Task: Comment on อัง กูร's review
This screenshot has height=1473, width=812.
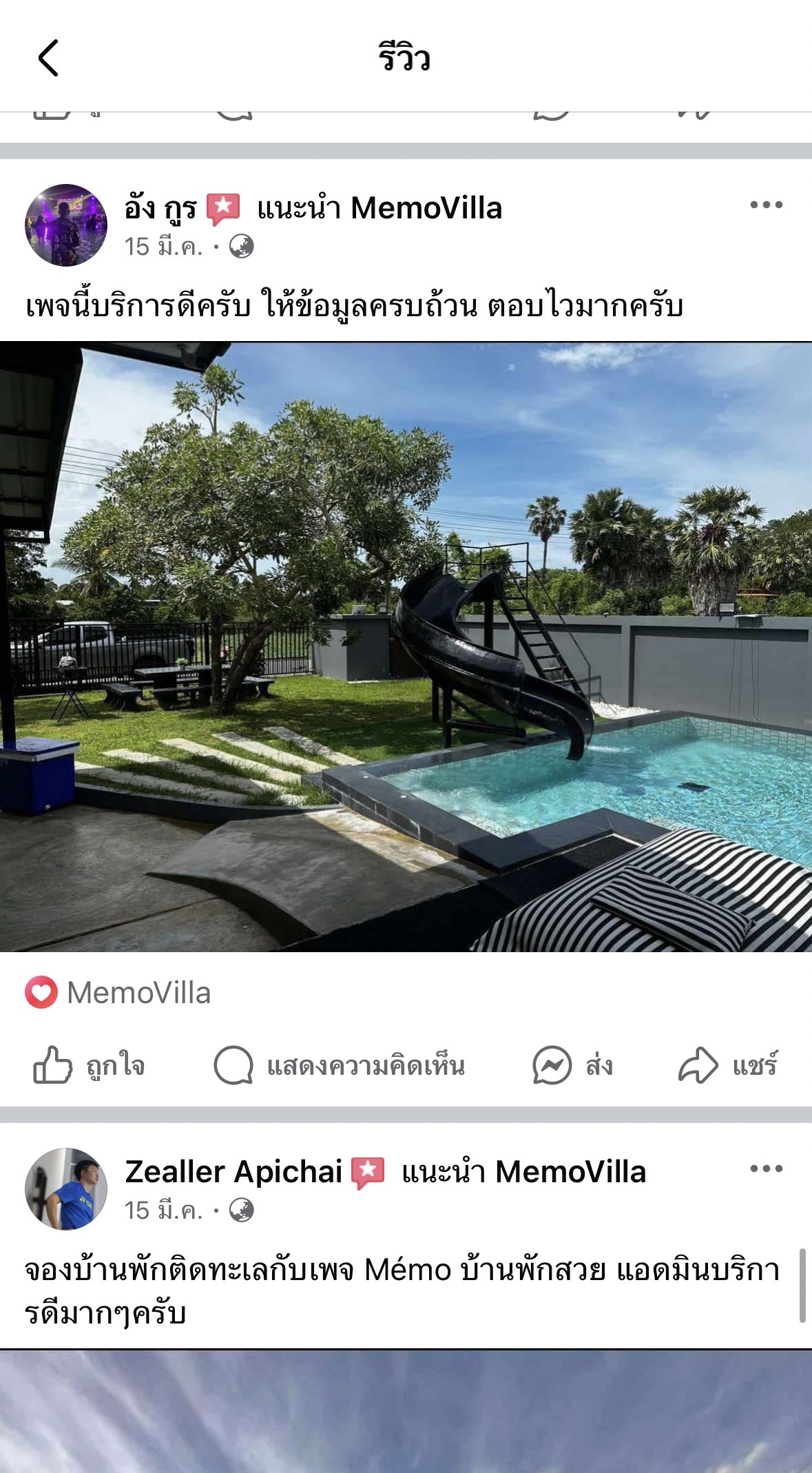Action: 339,1065
